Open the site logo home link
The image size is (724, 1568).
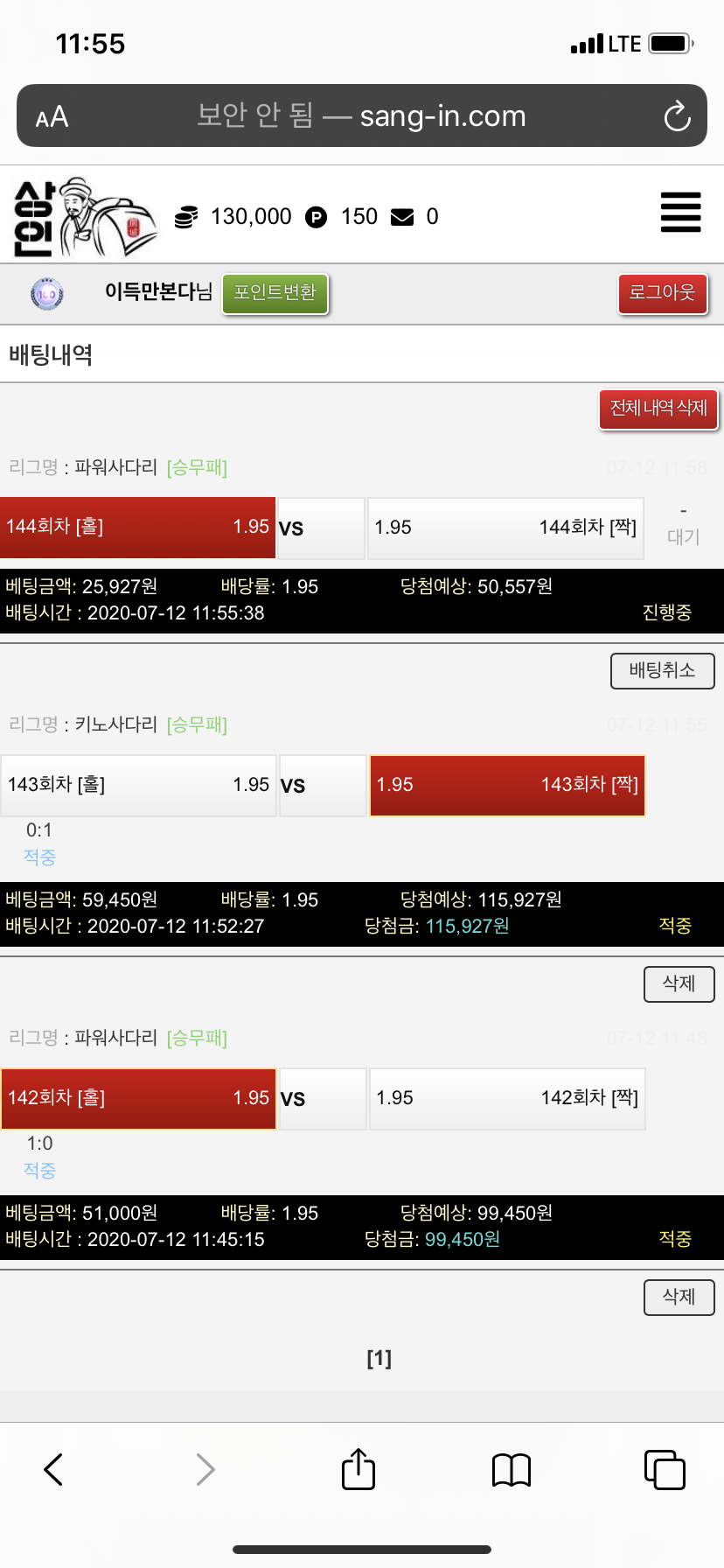pyautogui.click(x=83, y=216)
